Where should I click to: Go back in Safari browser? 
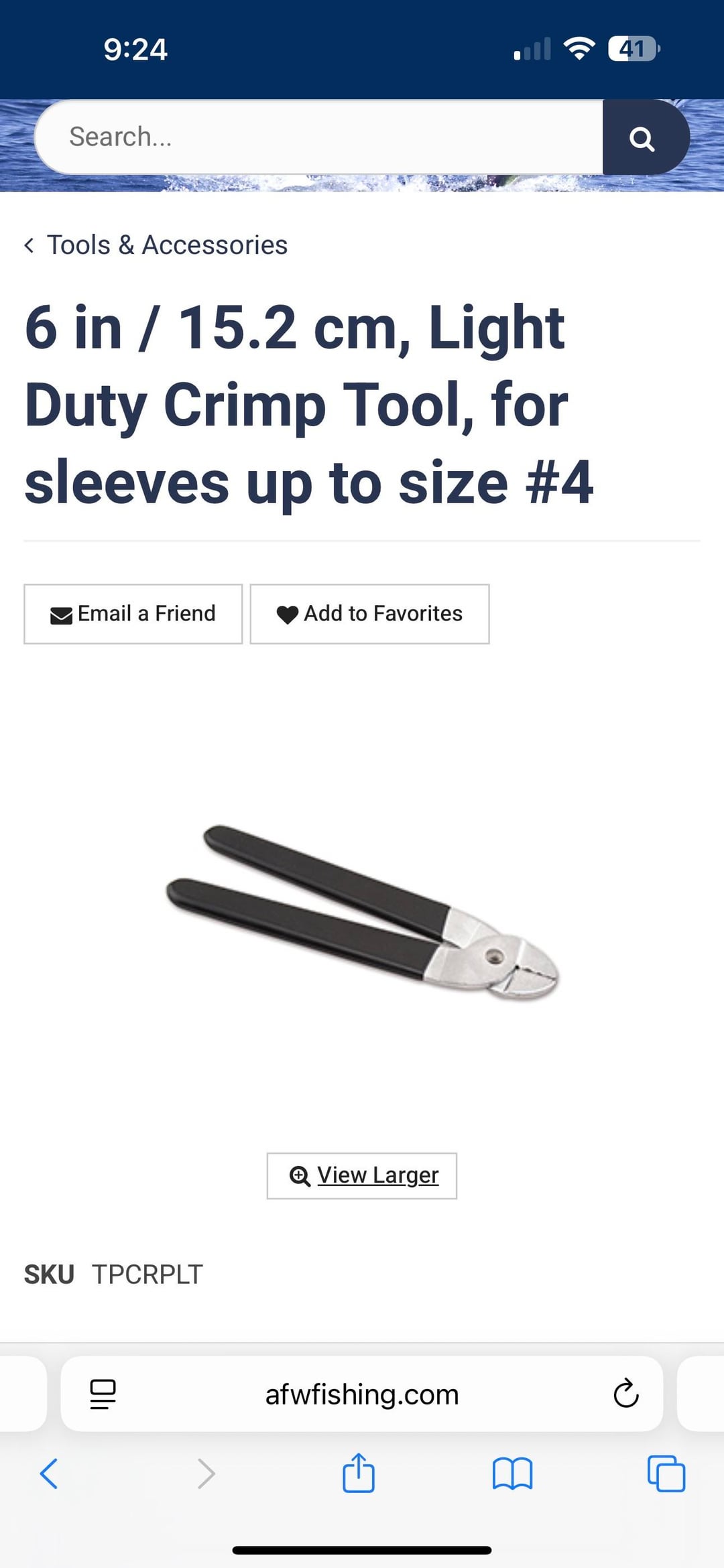(x=49, y=1474)
